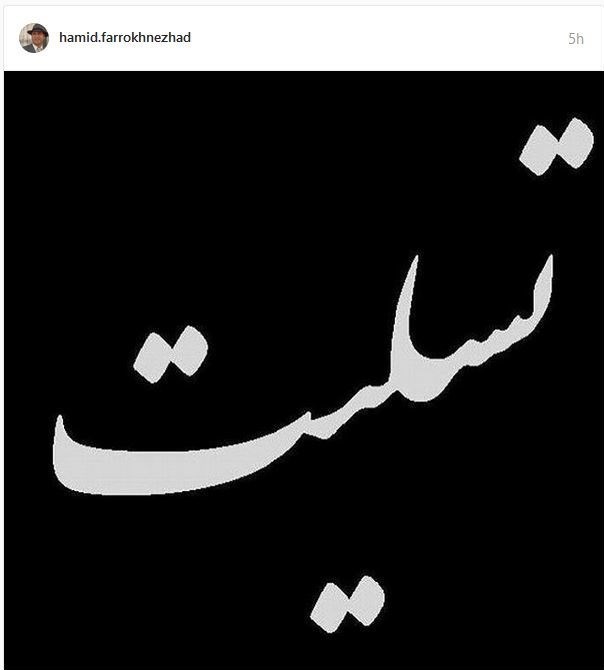Open the black calligraphy post image

click(x=302, y=370)
